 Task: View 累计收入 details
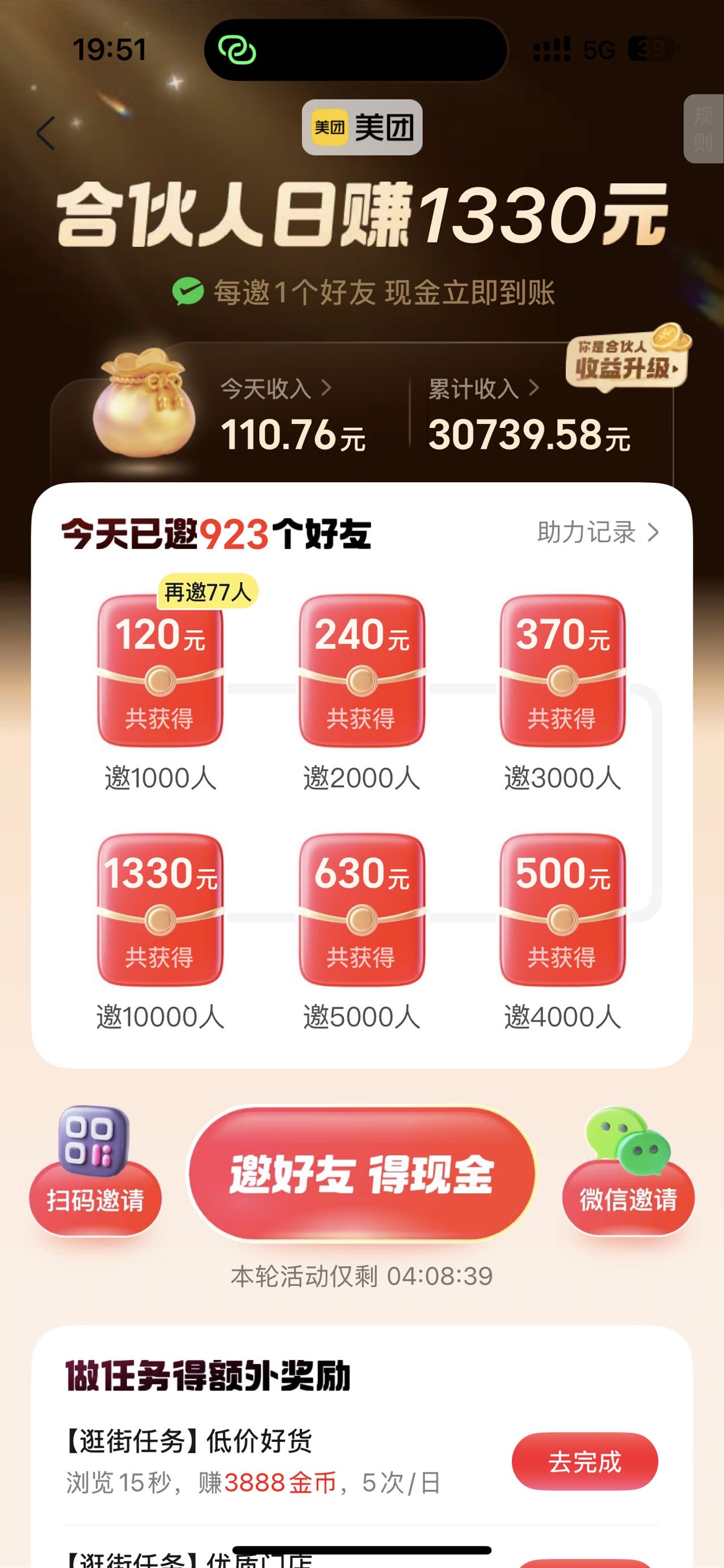point(484,388)
